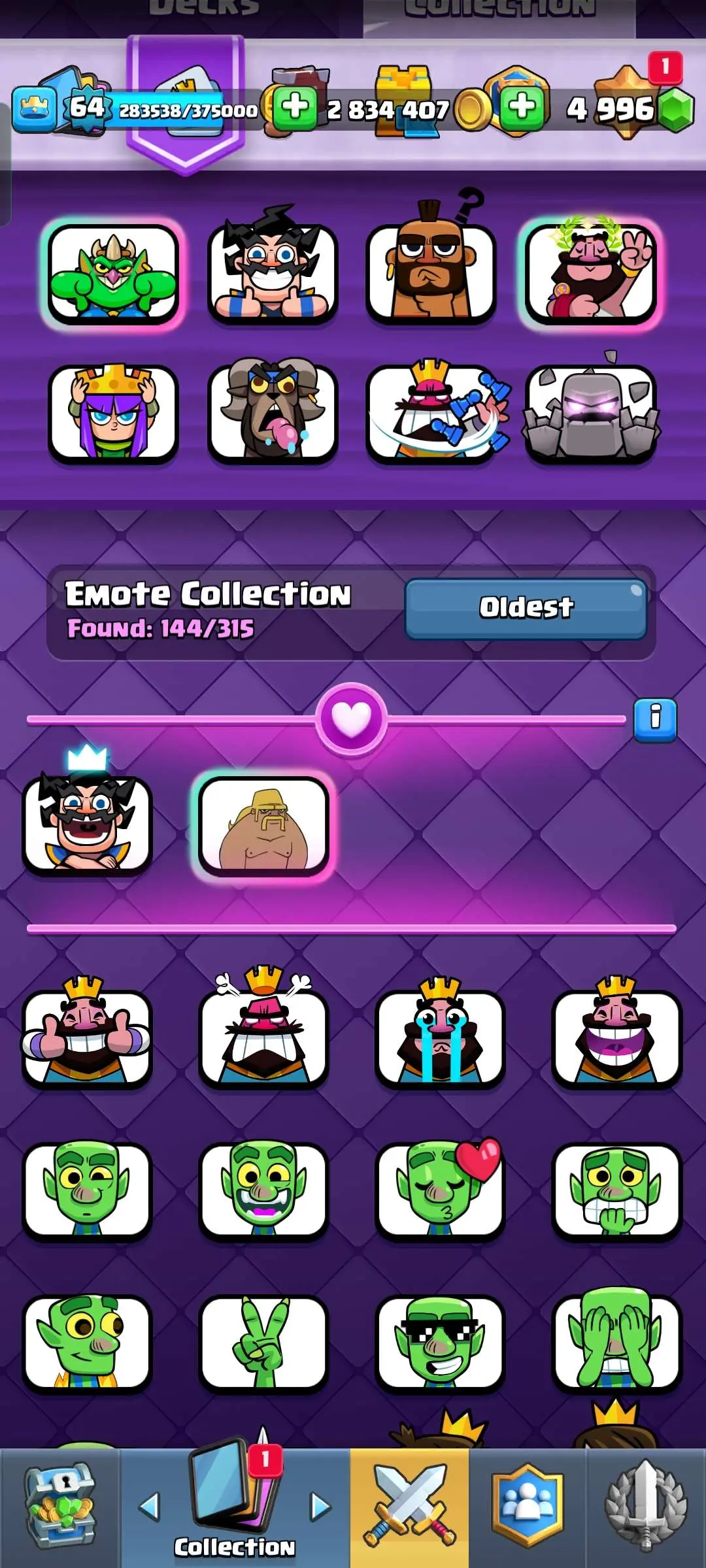
Task: Select the Goblin with sunglasses emote
Action: click(x=440, y=1343)
